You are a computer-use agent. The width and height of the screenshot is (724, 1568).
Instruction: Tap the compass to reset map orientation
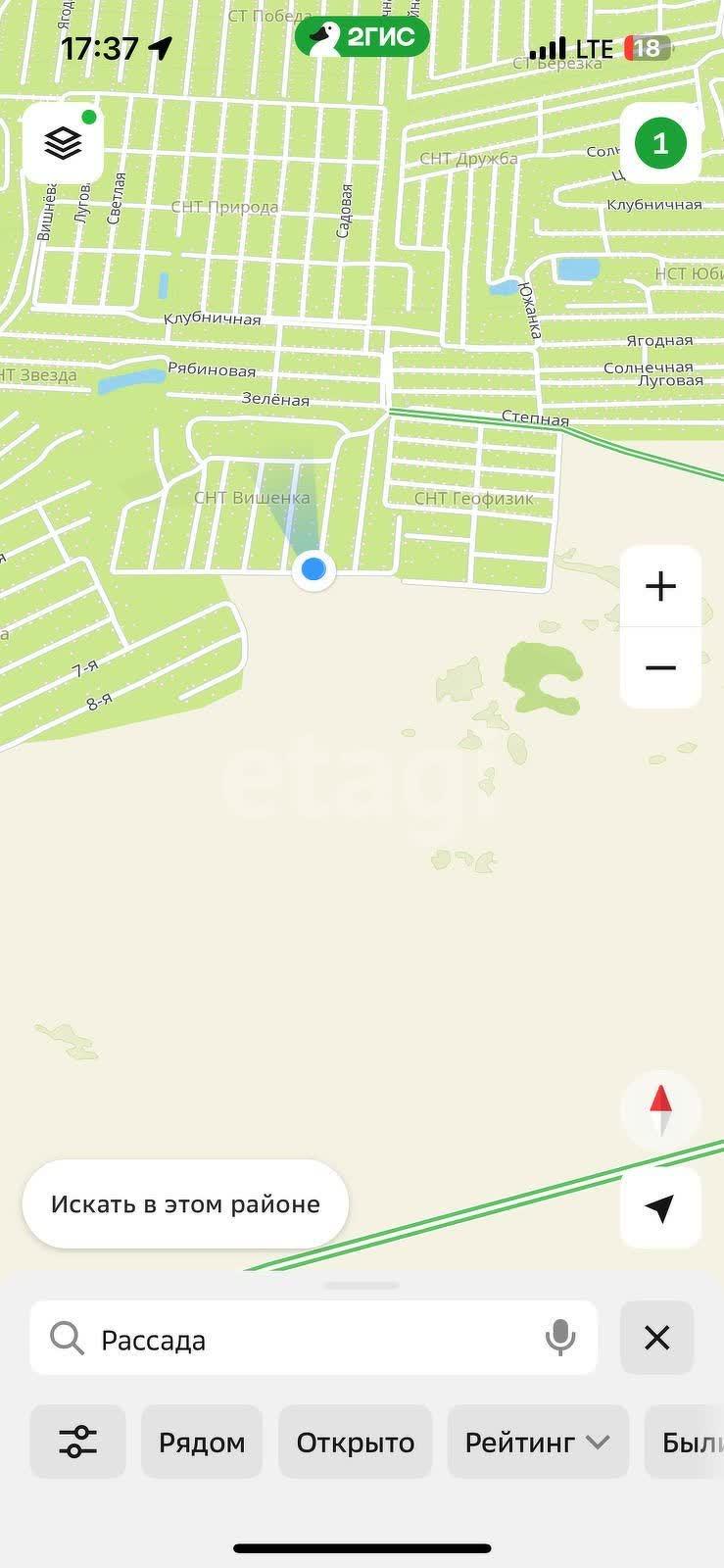point(660,1109)
